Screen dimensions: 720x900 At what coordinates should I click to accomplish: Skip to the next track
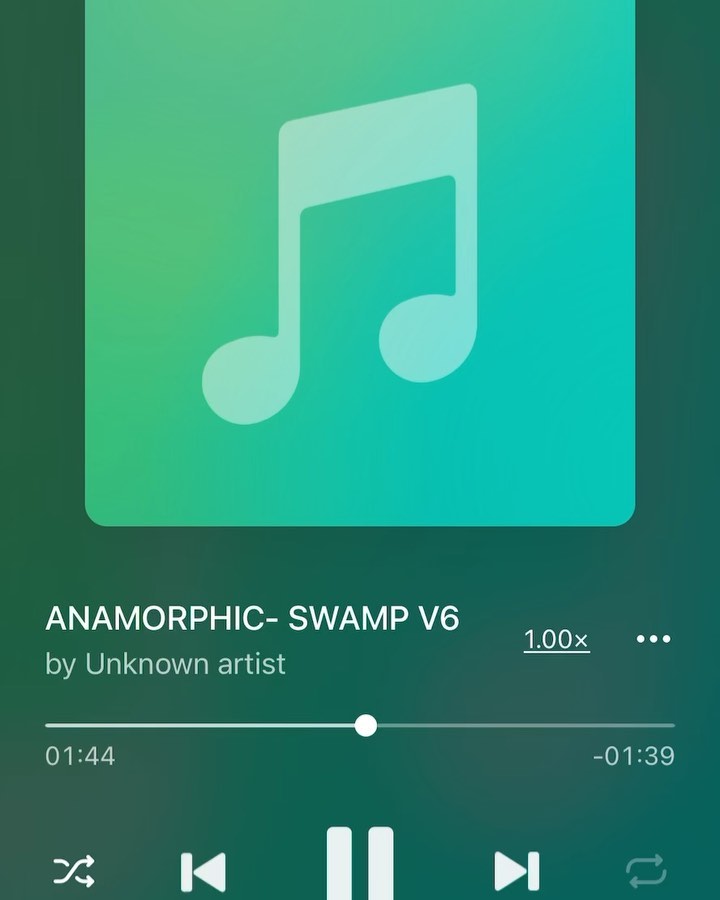[x=516, y=871]
